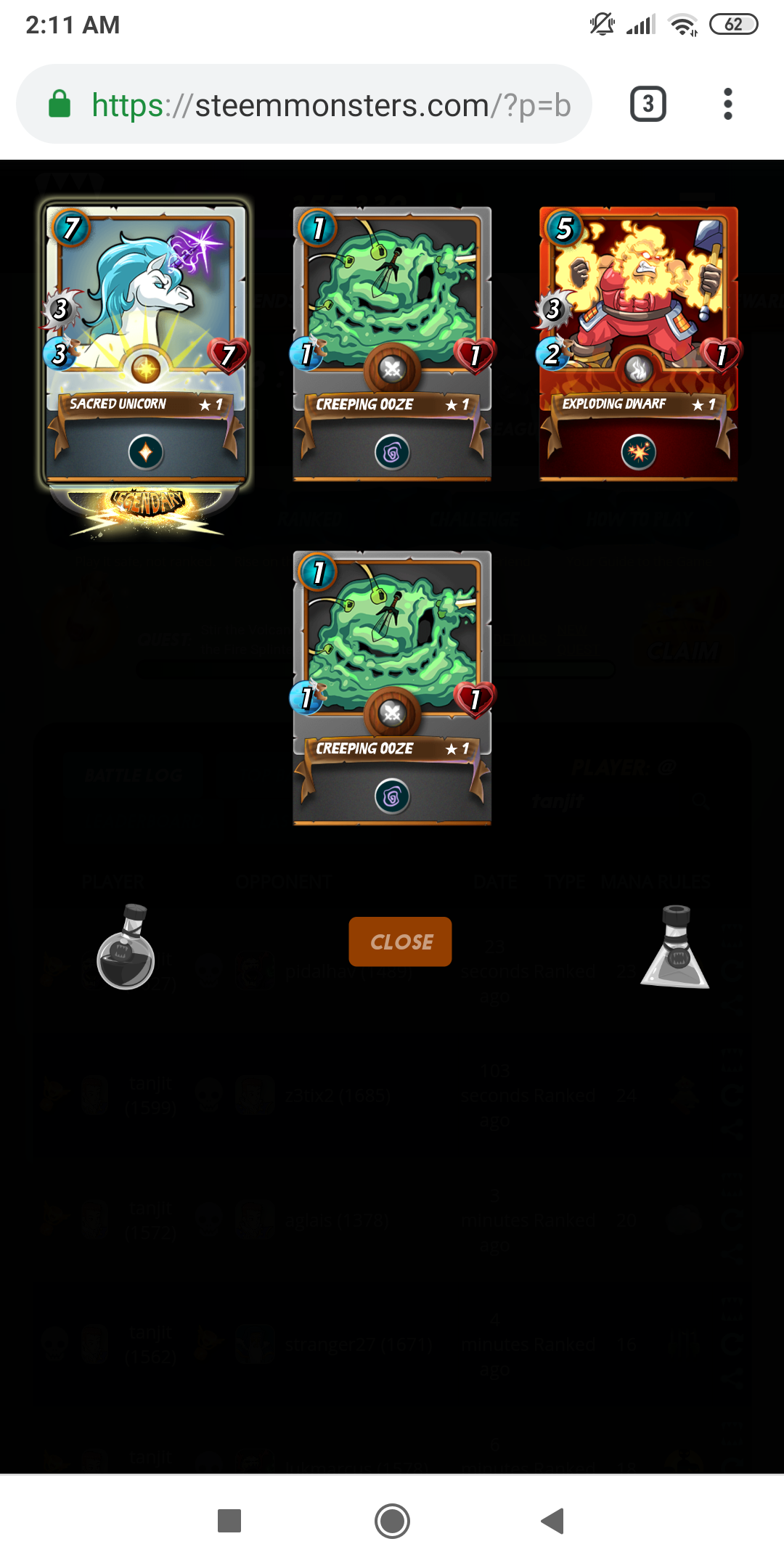Open the browser tab switcher
This screenshot has width=784, height=1568.
pyautogui.click(x=648, y=104)
